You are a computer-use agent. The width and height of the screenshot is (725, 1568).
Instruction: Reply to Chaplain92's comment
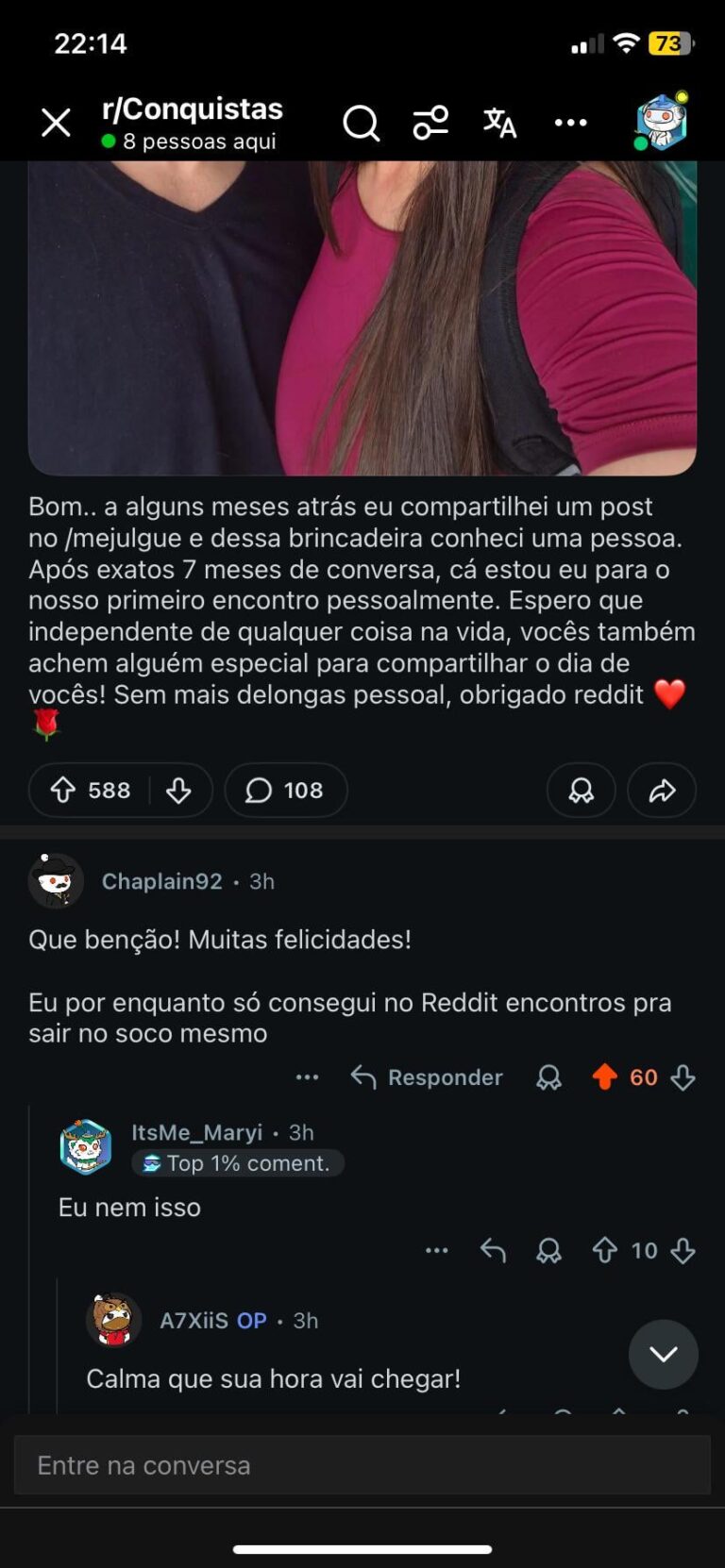click(x=427, y=1077)
